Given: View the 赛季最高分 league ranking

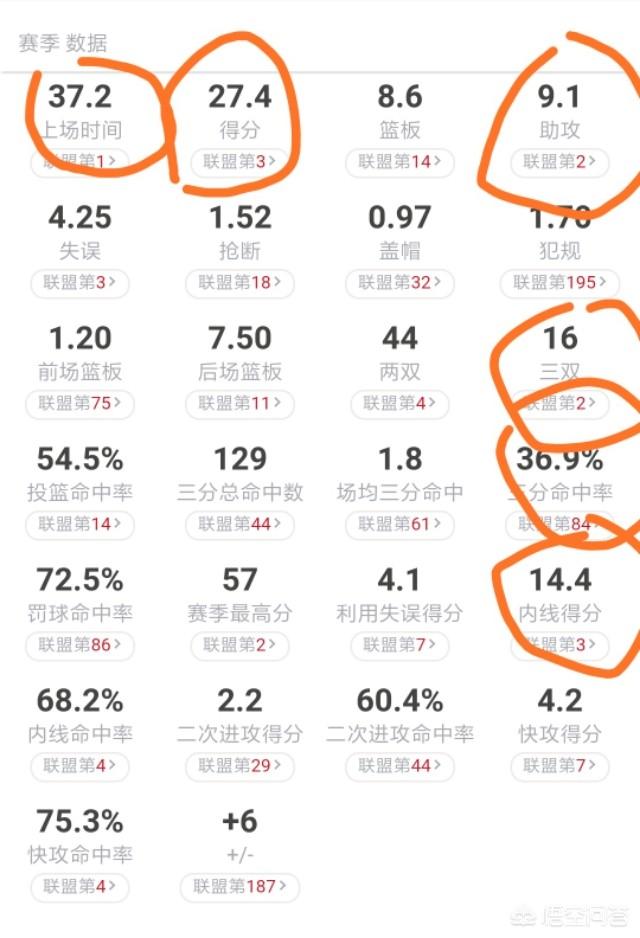Looking at the screenshot, I should pyautogui.click(x=240, y=645).
